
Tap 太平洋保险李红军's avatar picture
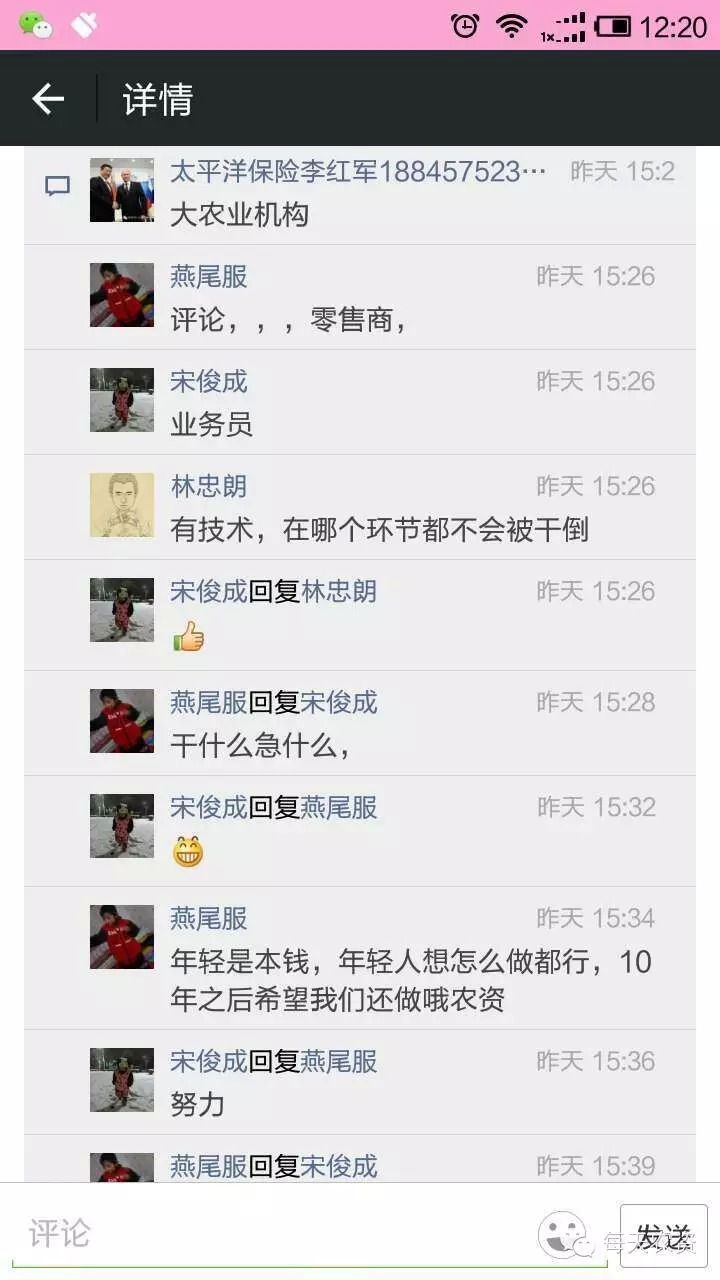[x=122, y=190]
